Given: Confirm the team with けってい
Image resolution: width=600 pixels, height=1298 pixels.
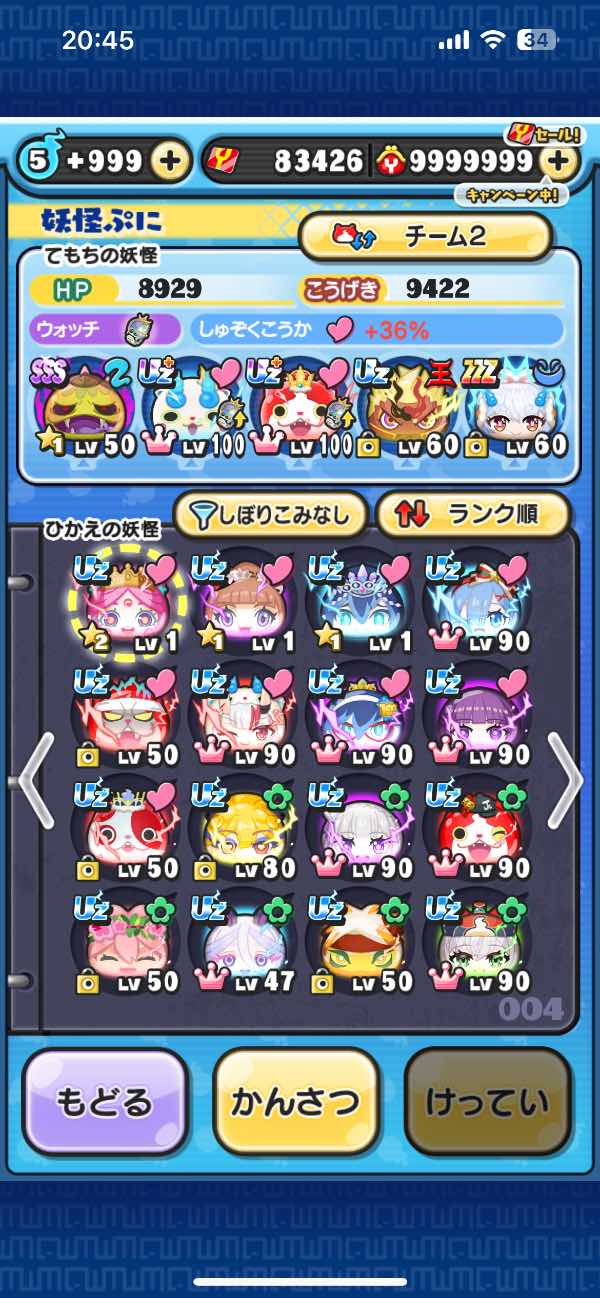Looking at the screenshot, I should click(x=488, y=1104).
